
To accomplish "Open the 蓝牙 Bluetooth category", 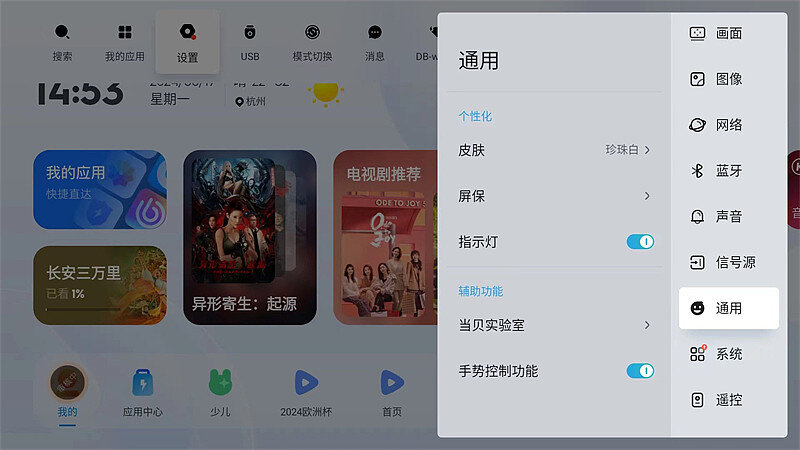I will pos(728,171).
